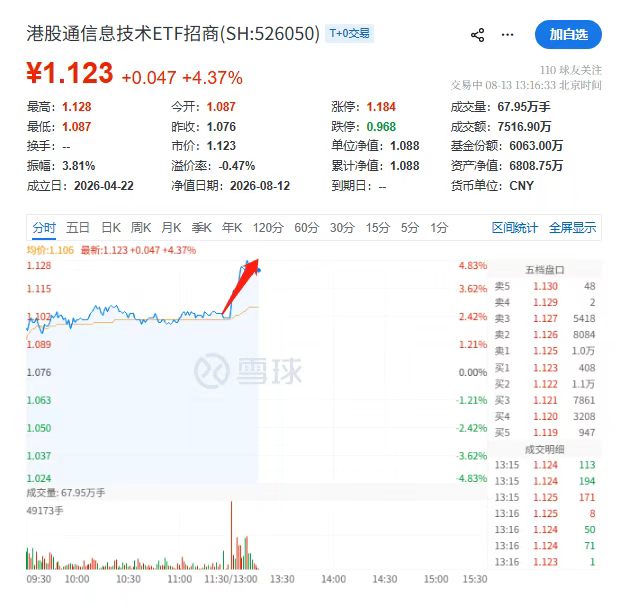View the 1分 interval chart
This screenshot has width=617, height=608.
tap(439, 227)
